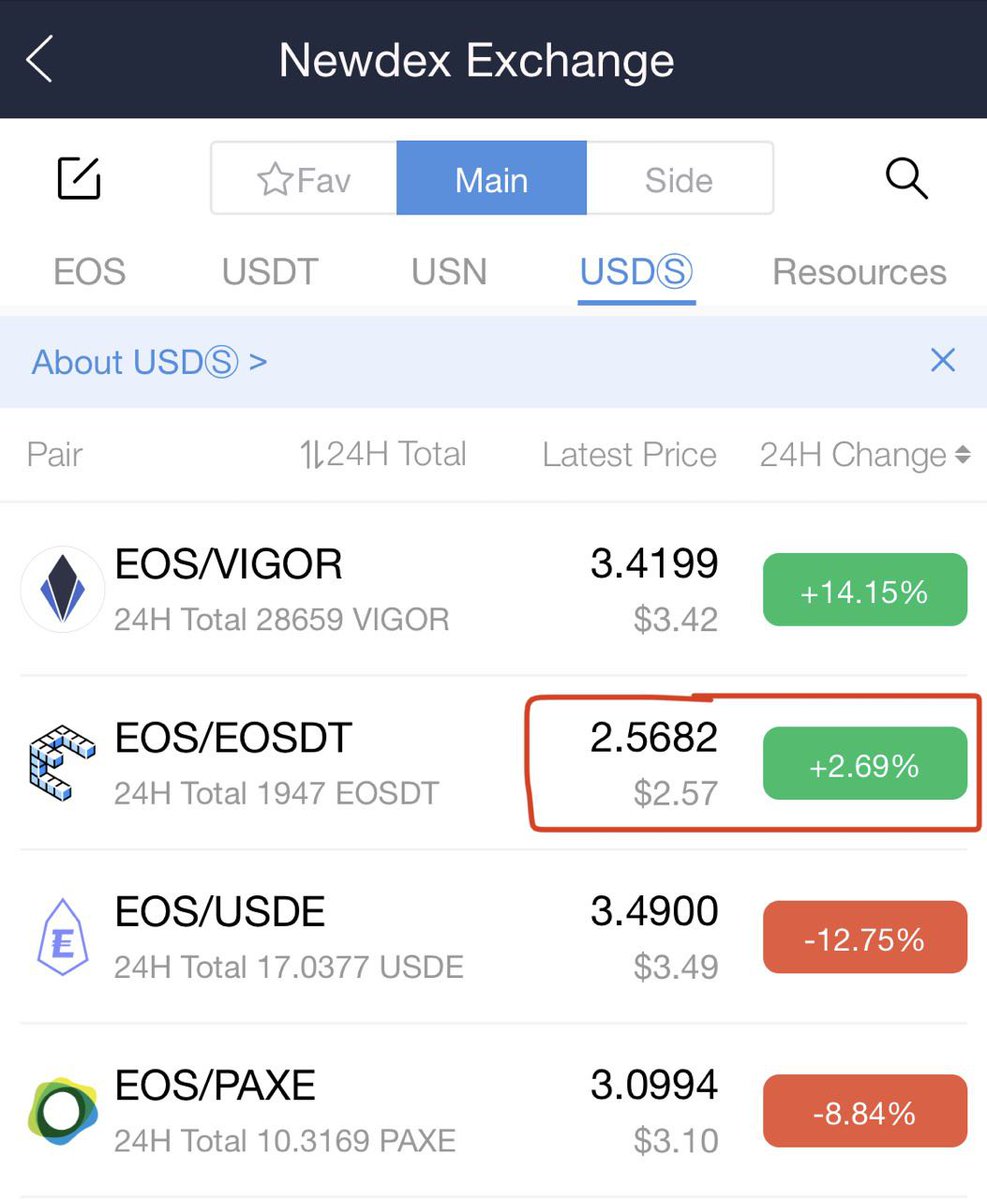Open the EOS/VIGOR pair
This screenshot has height=1200, width=987.
pos(493,589)
